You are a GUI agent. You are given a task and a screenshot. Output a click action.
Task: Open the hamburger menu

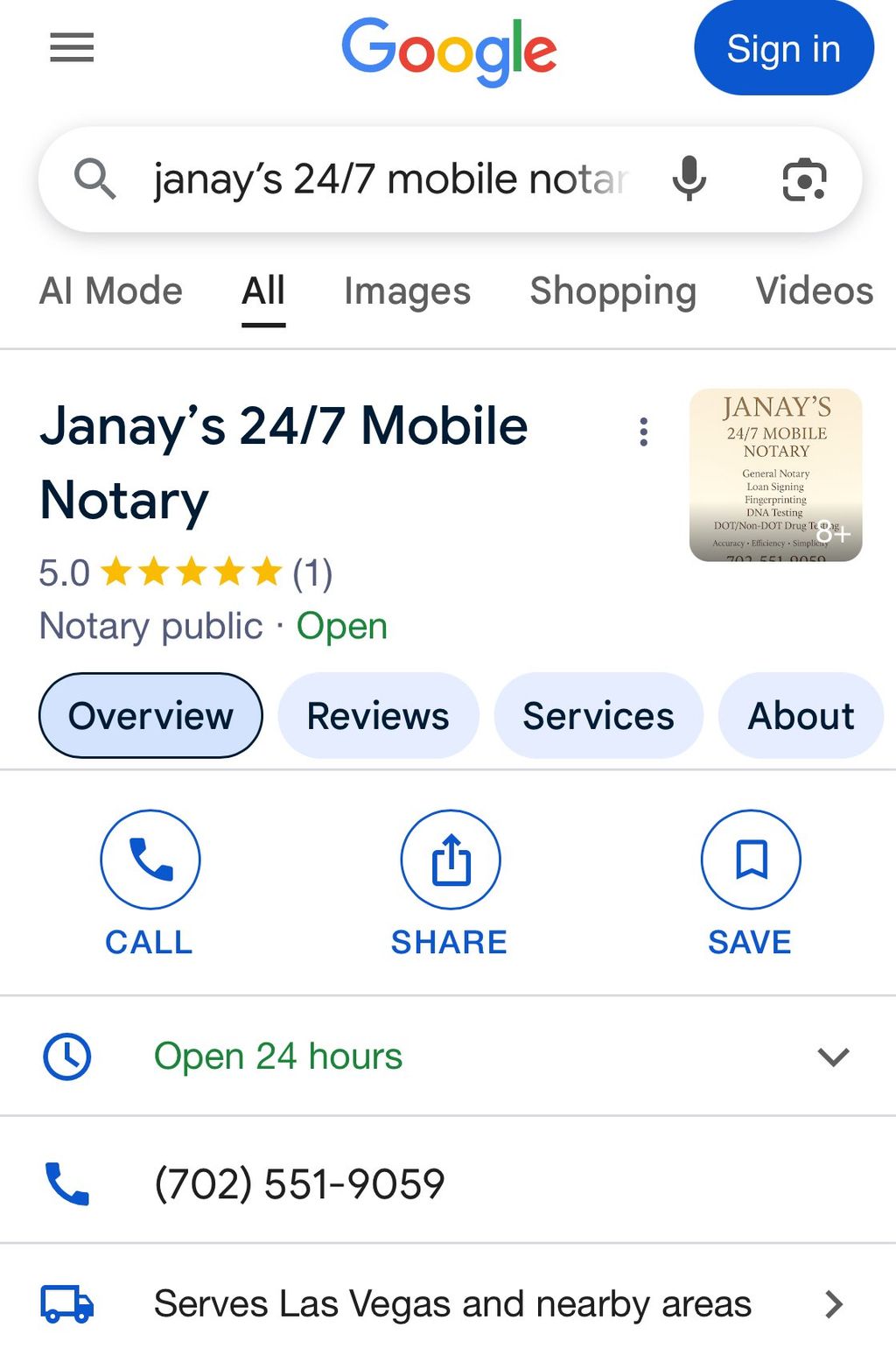[72, 47]
